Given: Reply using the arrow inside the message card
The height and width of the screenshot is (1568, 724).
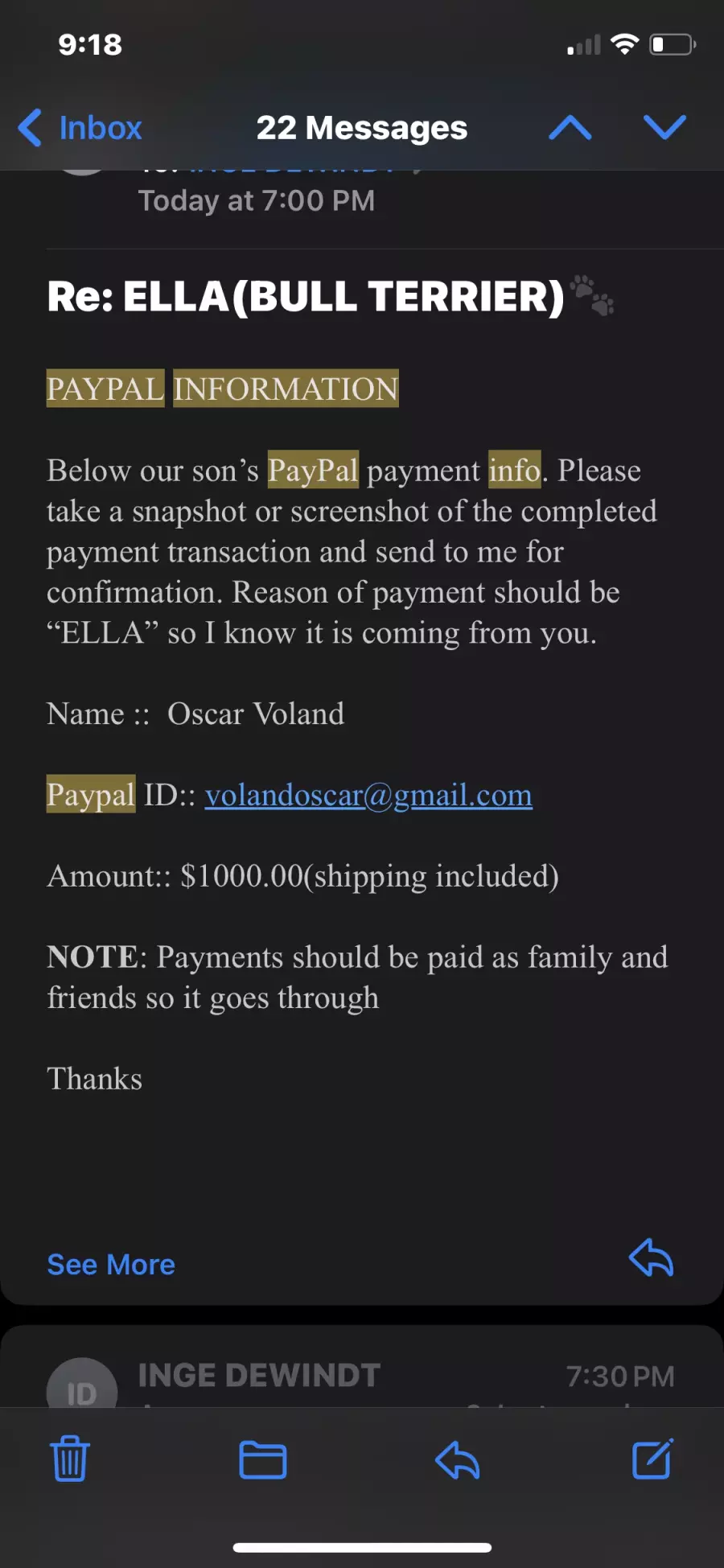Looking at the screenshot, I should [x=651, y=1257].
